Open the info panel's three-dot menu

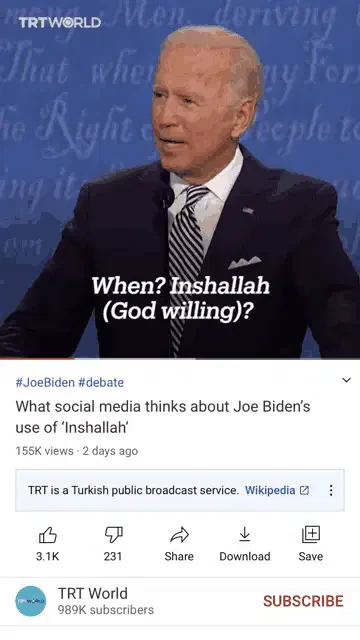pos(331,490)
